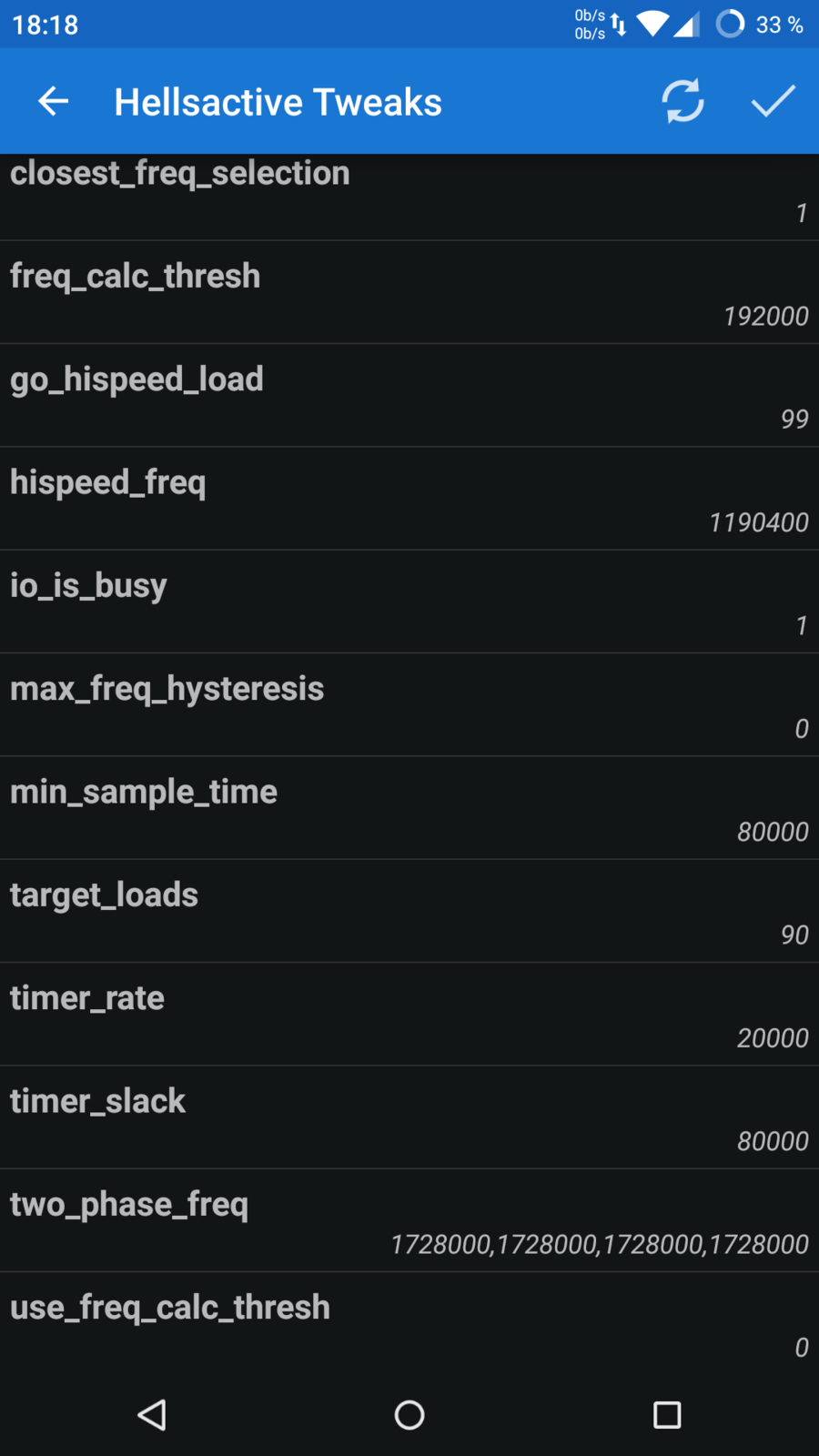Go back using the app bar arrow
This screenshot has width=819, height=1456.
tap(54, 101)
